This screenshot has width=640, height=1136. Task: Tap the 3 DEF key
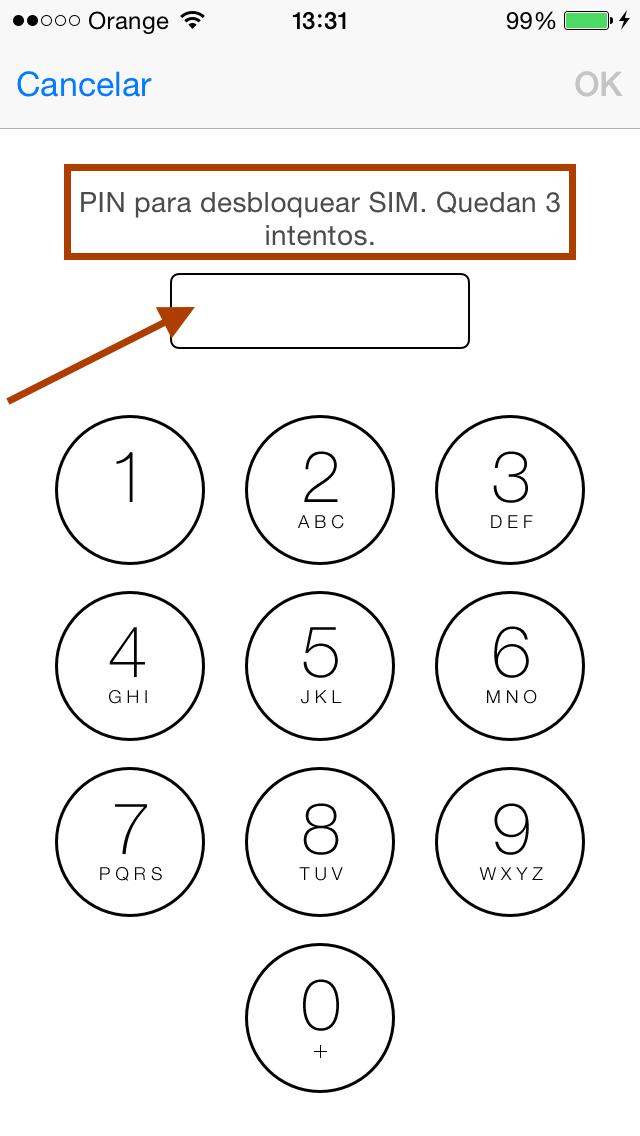coord(510,490)
